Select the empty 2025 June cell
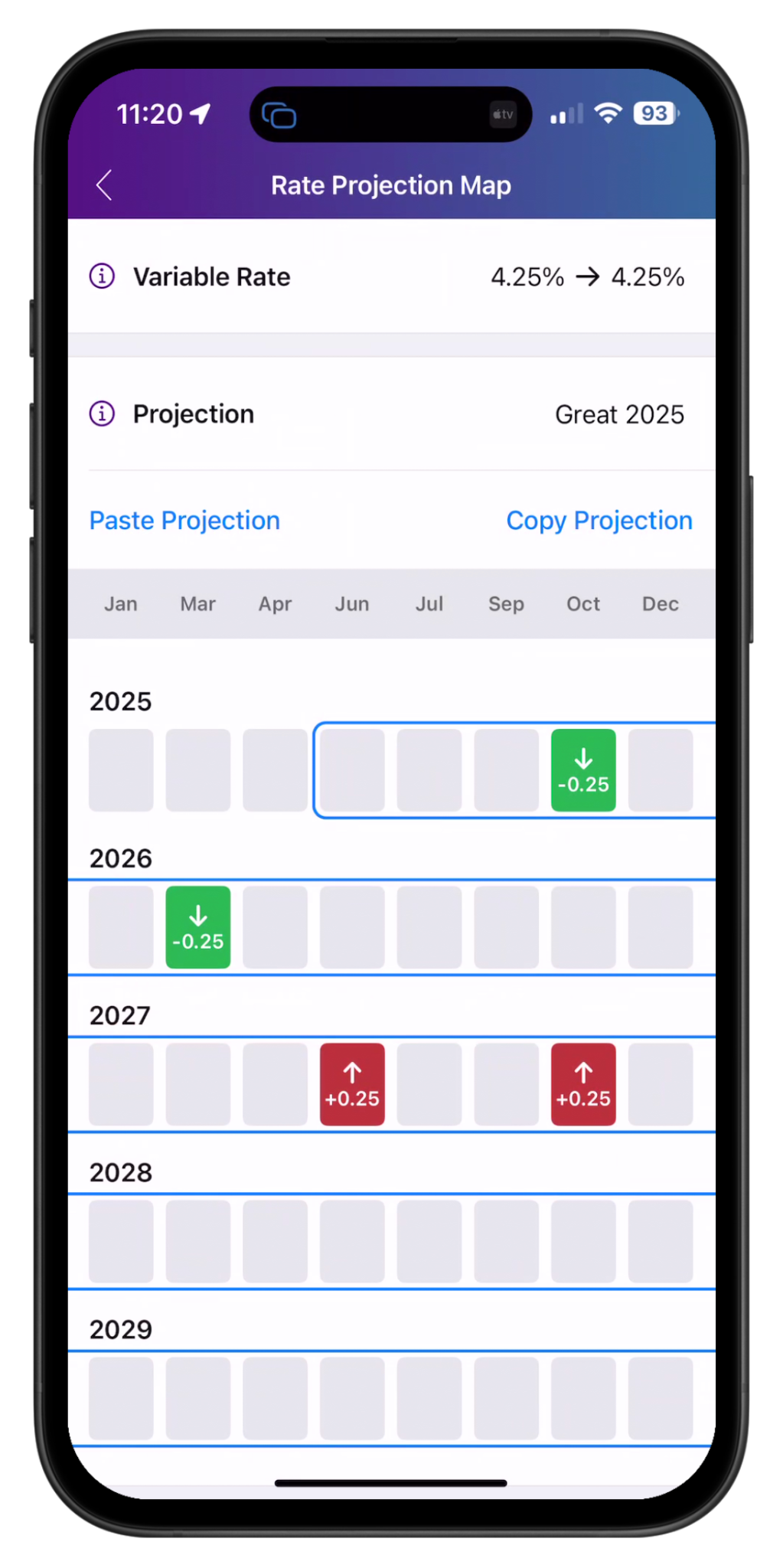783x1568 pixels. tap(352, 770)
